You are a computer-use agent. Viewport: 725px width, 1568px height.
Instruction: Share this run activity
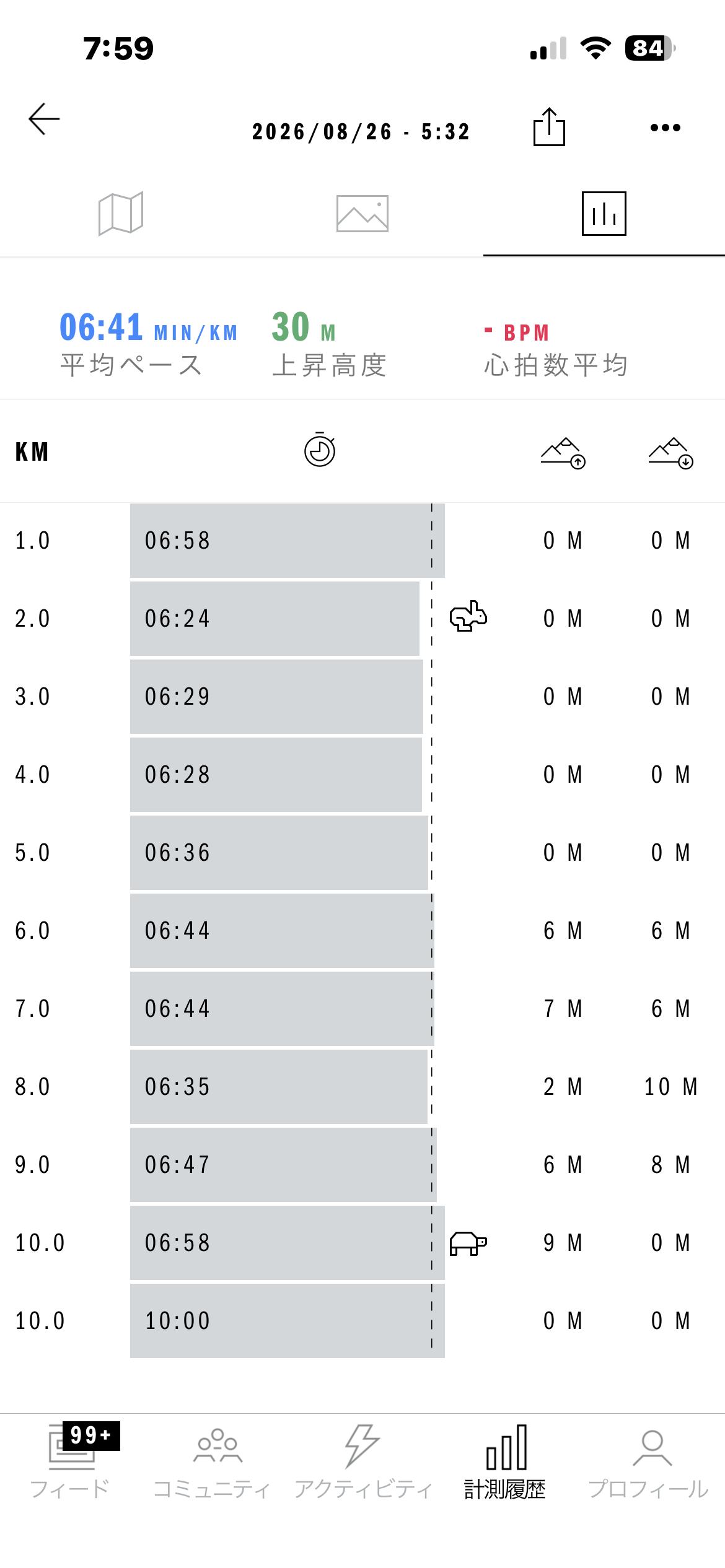coord(549,127)
